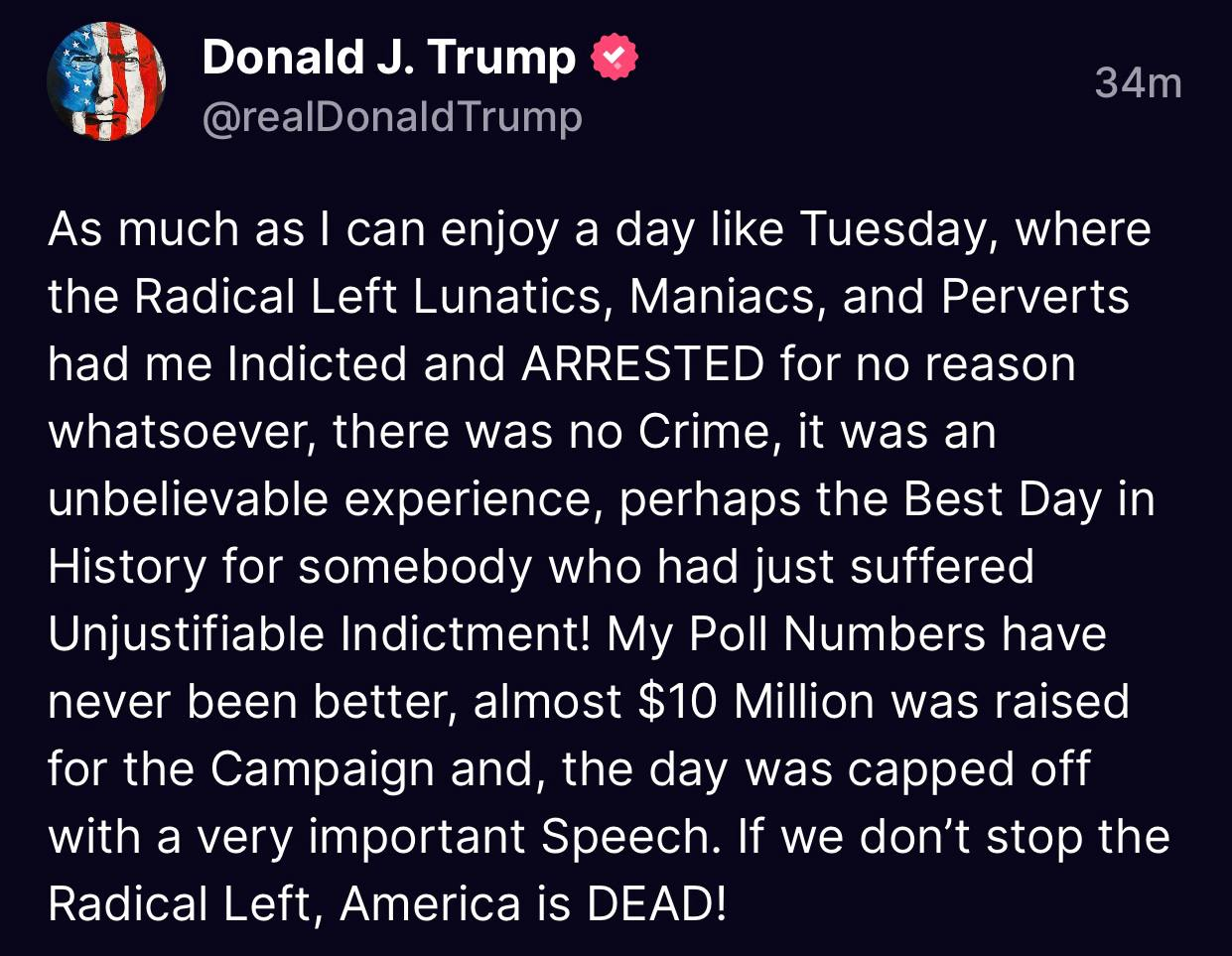Open the @realDonaldTrump handle
The width and height of the screenshot is (1232, 956).
391,118
